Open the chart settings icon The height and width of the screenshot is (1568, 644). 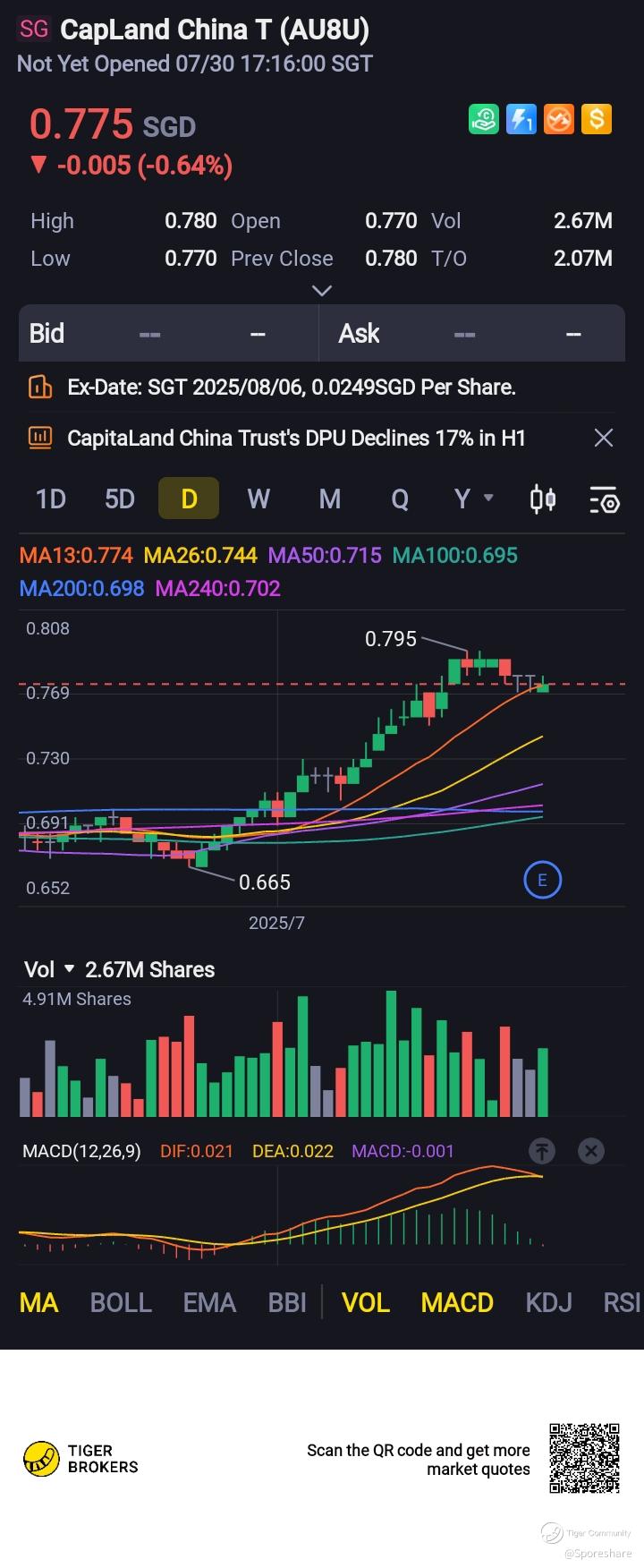coord(605,499)
